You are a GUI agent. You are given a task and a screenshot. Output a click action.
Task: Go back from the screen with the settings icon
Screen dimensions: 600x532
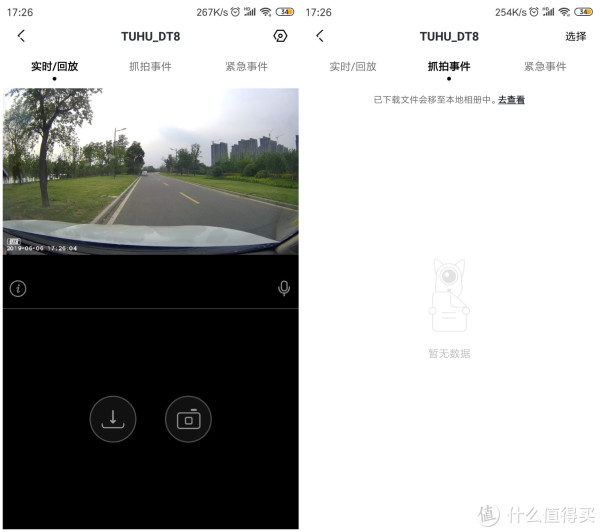coord(22,36)
